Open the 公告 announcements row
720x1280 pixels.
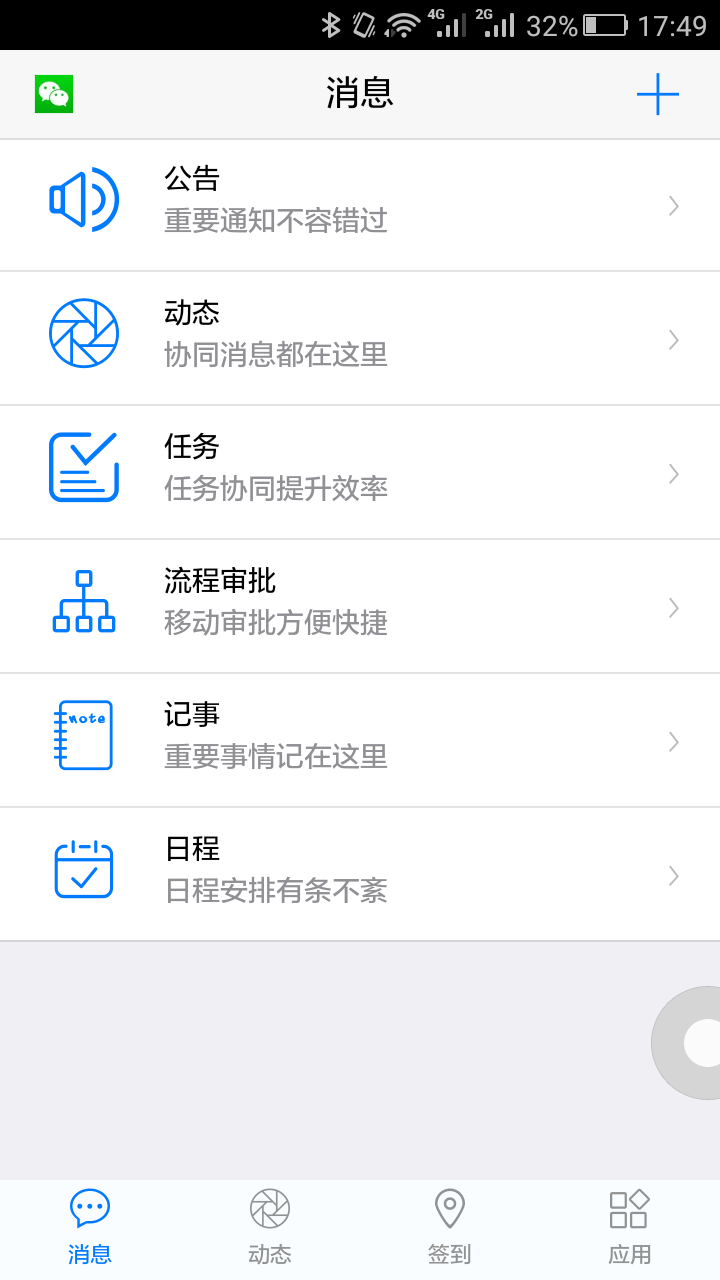point(360,205)
